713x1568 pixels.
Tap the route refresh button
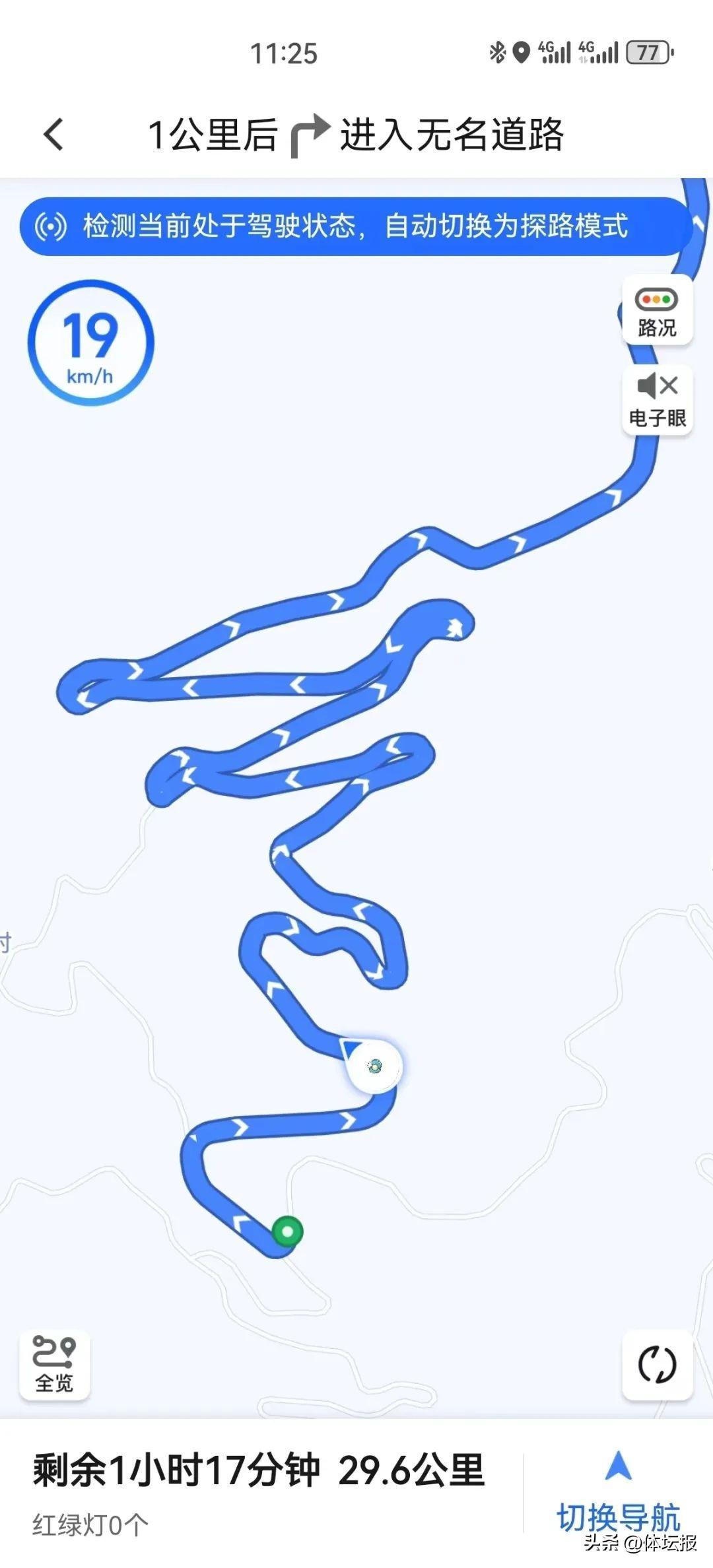pos(657,1364)
